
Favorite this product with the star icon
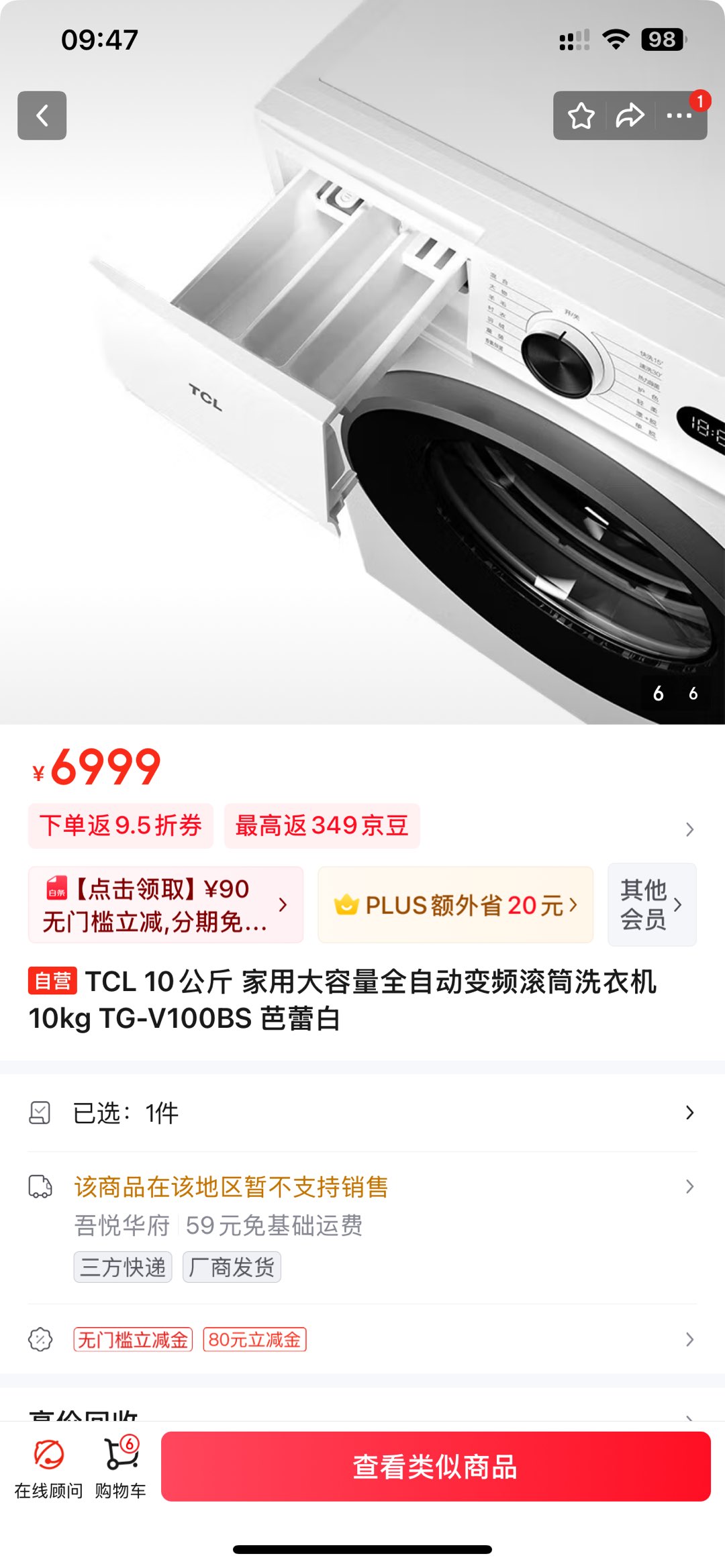[x=581, y=115]
